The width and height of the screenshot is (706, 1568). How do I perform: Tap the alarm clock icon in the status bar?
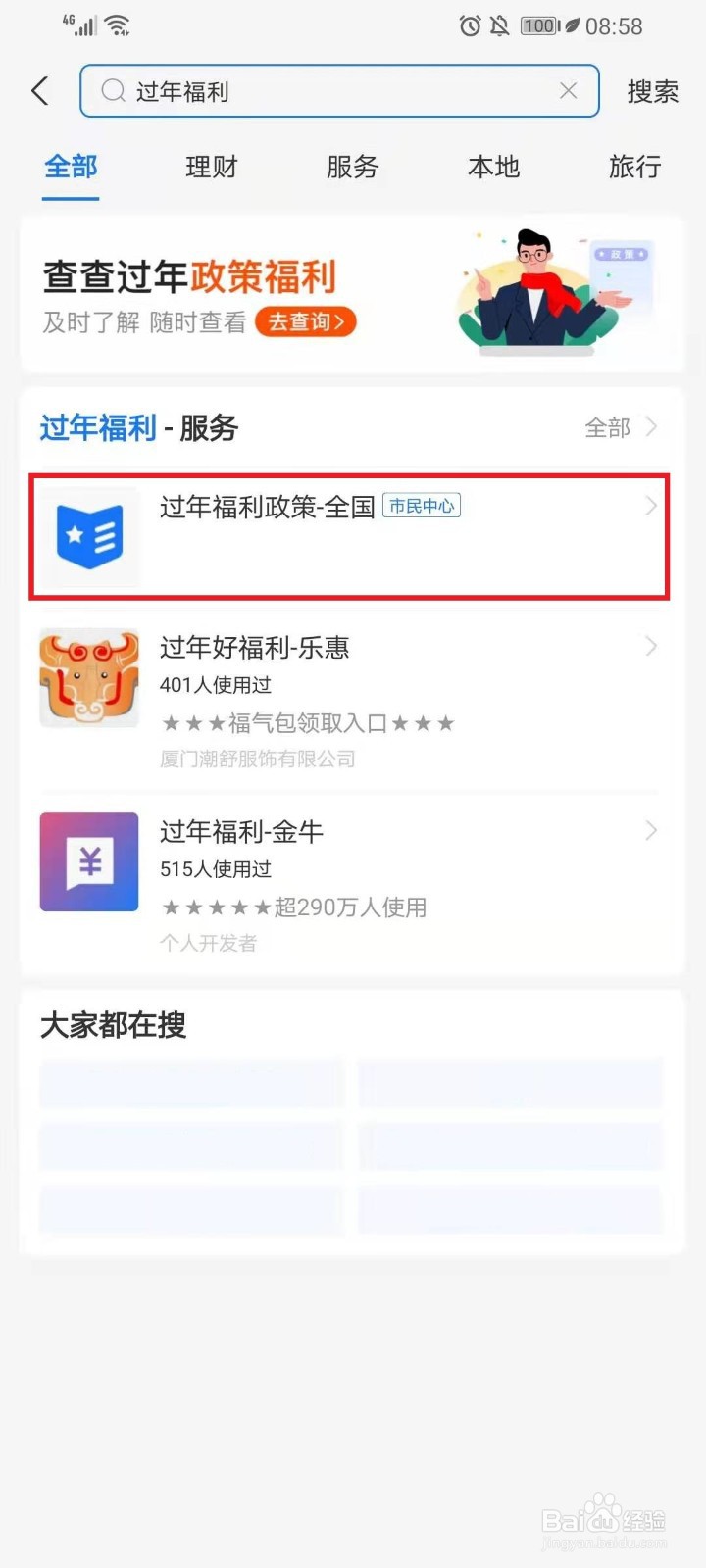click(471, 26)
